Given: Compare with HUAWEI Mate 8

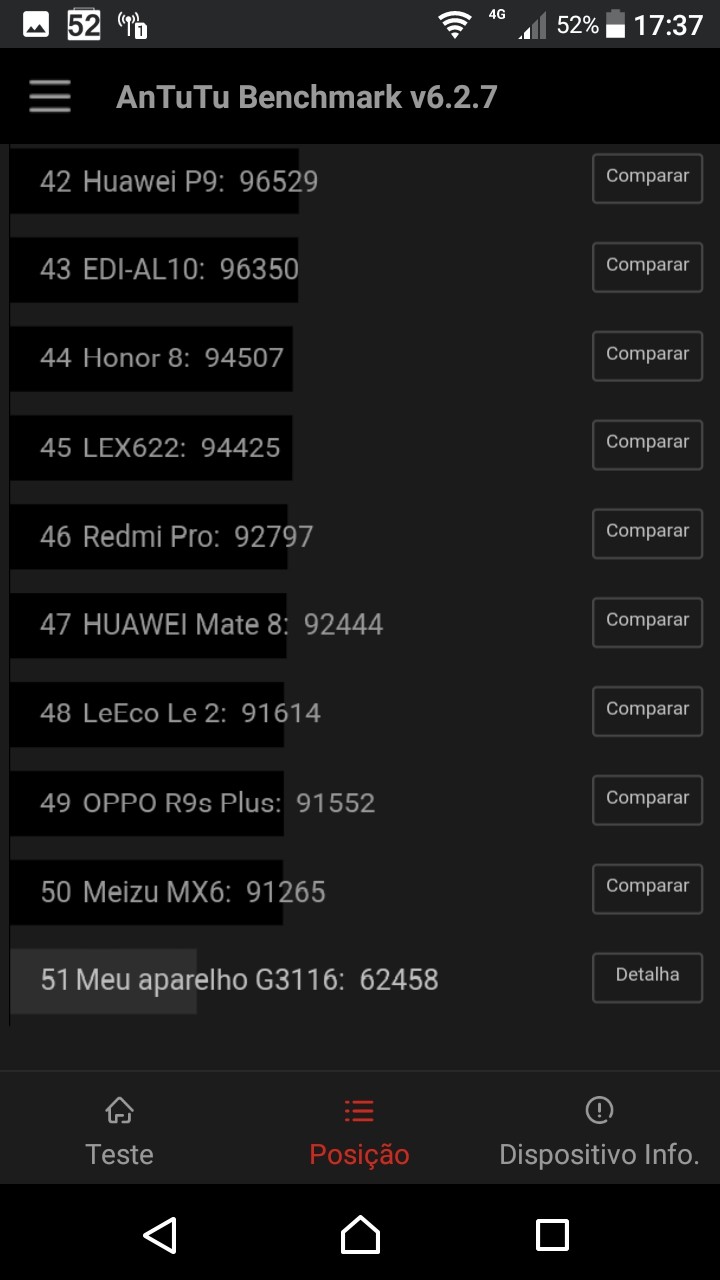Looking at the screenshot, I should (x=647, y=622).
